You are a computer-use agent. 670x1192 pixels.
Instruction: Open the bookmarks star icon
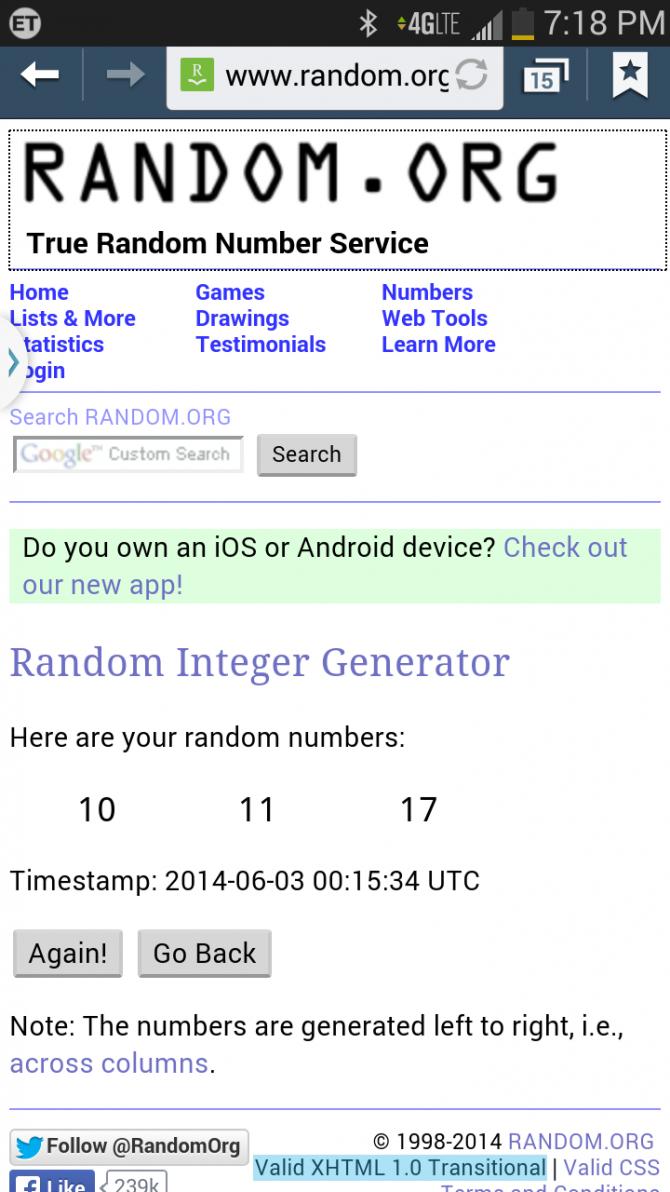[x=630, y=75]
